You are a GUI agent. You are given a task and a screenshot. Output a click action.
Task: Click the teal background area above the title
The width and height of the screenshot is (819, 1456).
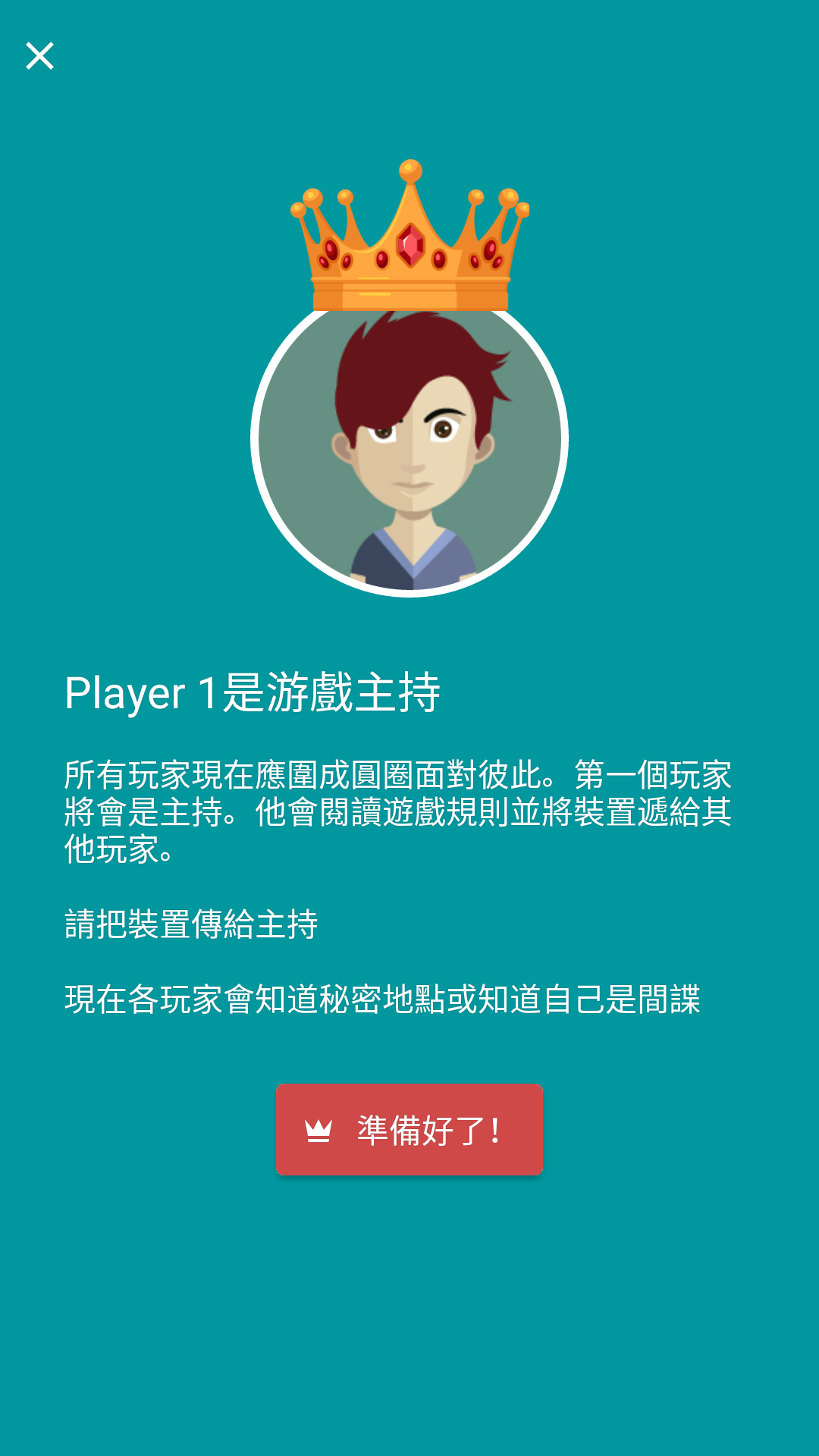point(409,637)
